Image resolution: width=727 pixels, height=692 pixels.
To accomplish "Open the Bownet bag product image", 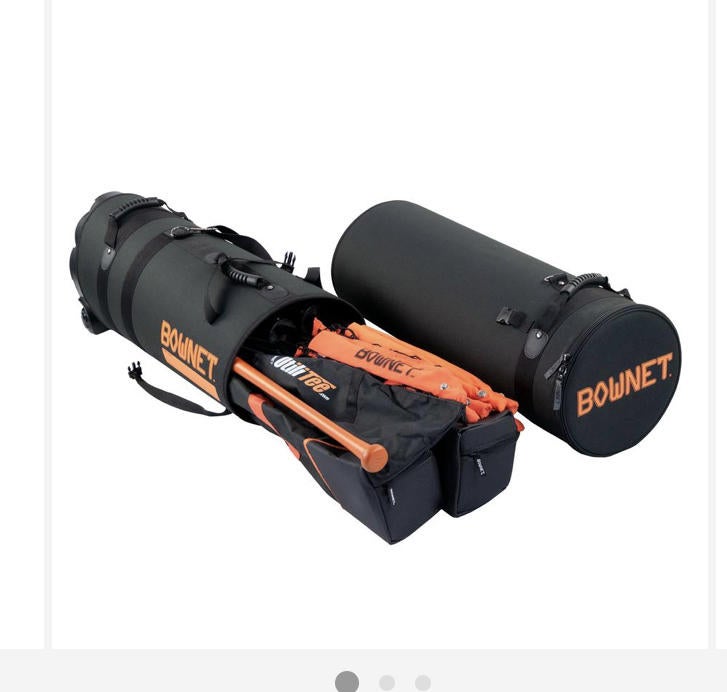I will pyautogui.click(x=375, y=367).
